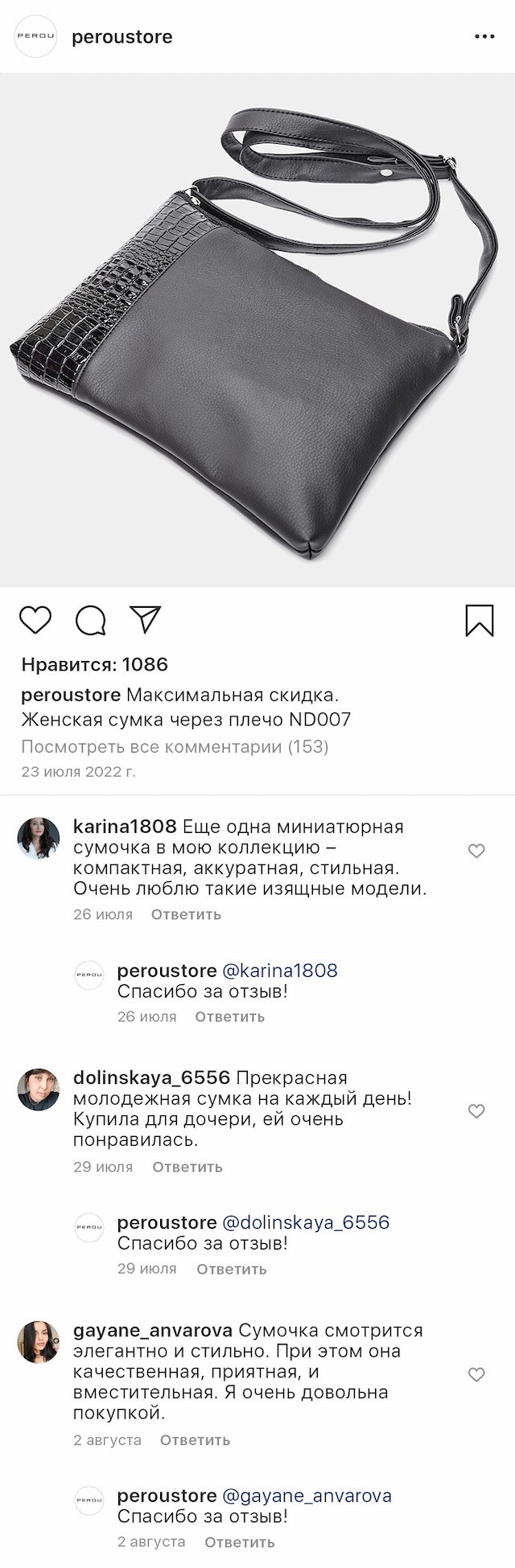Open the @dolinskaya_6556 mention link
This screenshot has width=515, height=1568.
305,1222
